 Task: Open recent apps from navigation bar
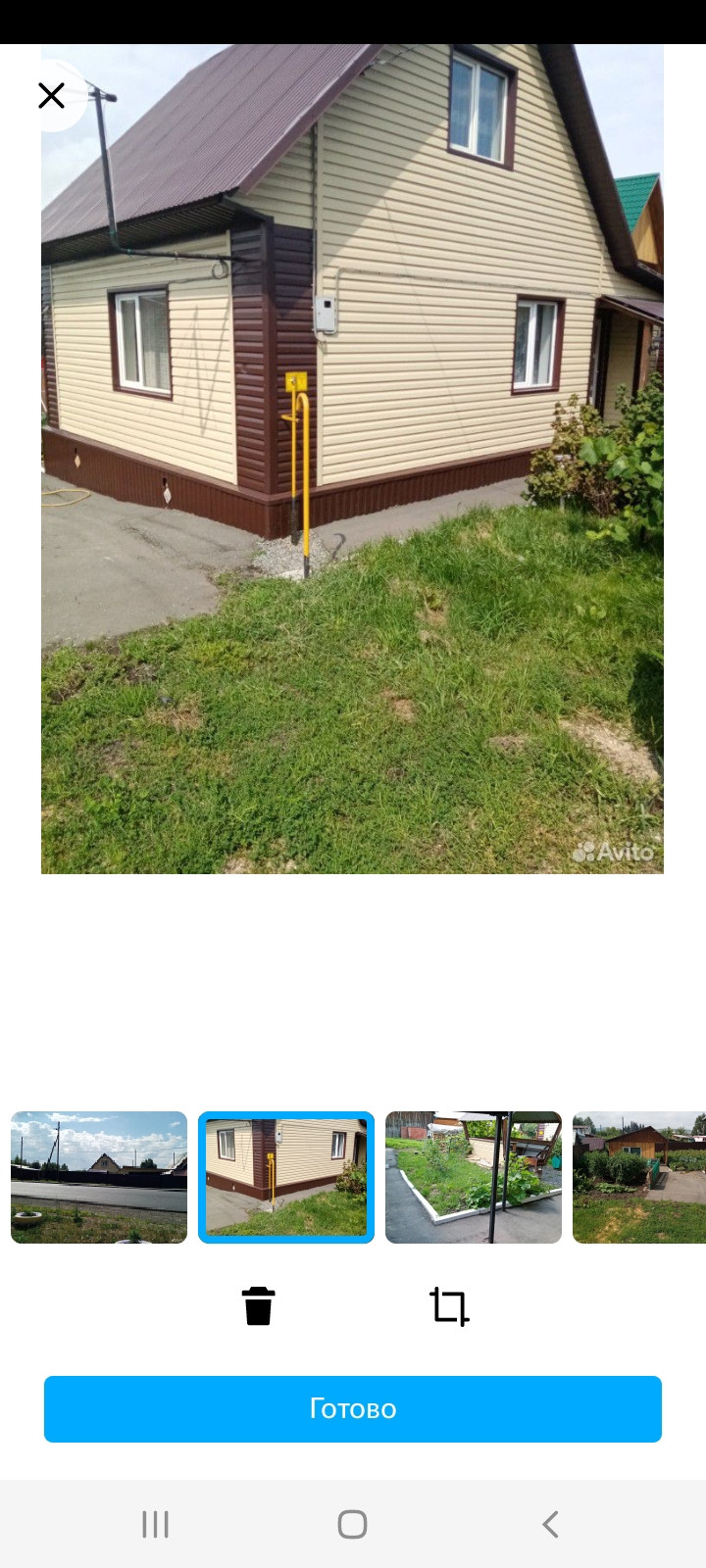tap(155, 1524)
